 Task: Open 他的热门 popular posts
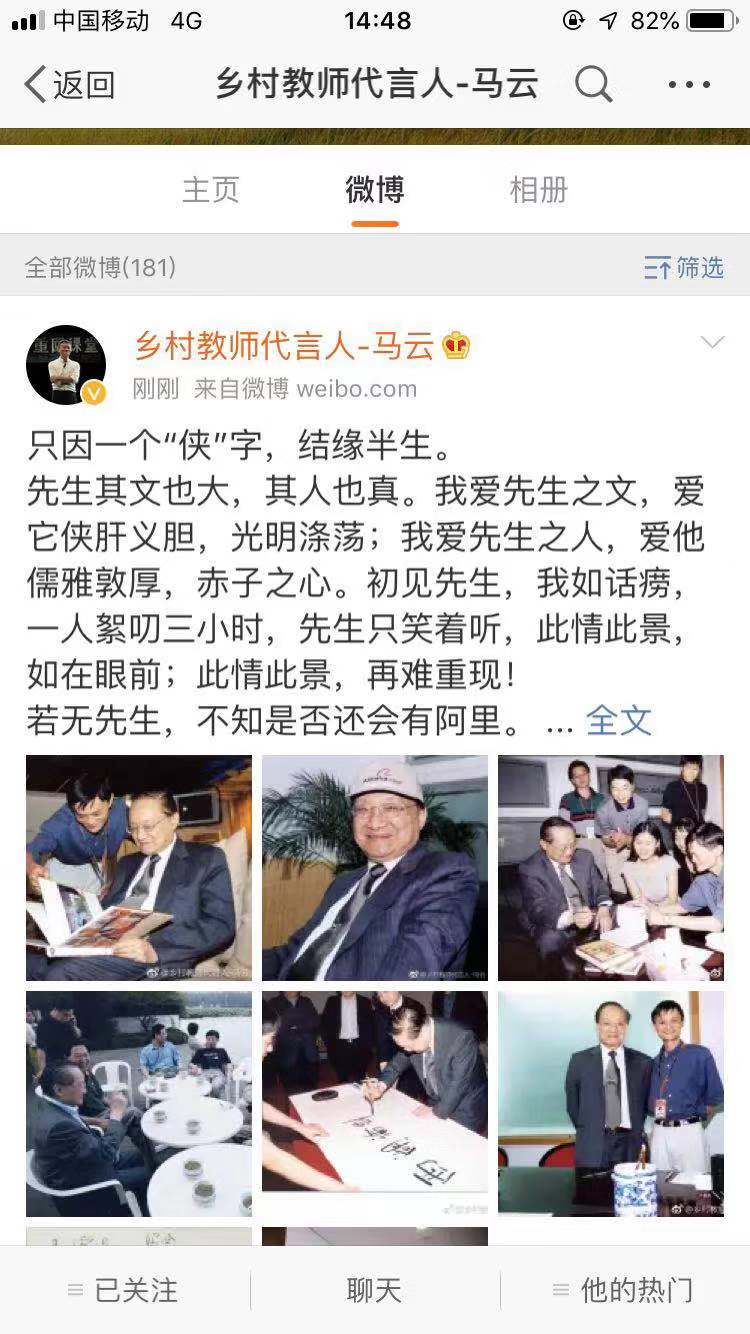click(623, 1290)
